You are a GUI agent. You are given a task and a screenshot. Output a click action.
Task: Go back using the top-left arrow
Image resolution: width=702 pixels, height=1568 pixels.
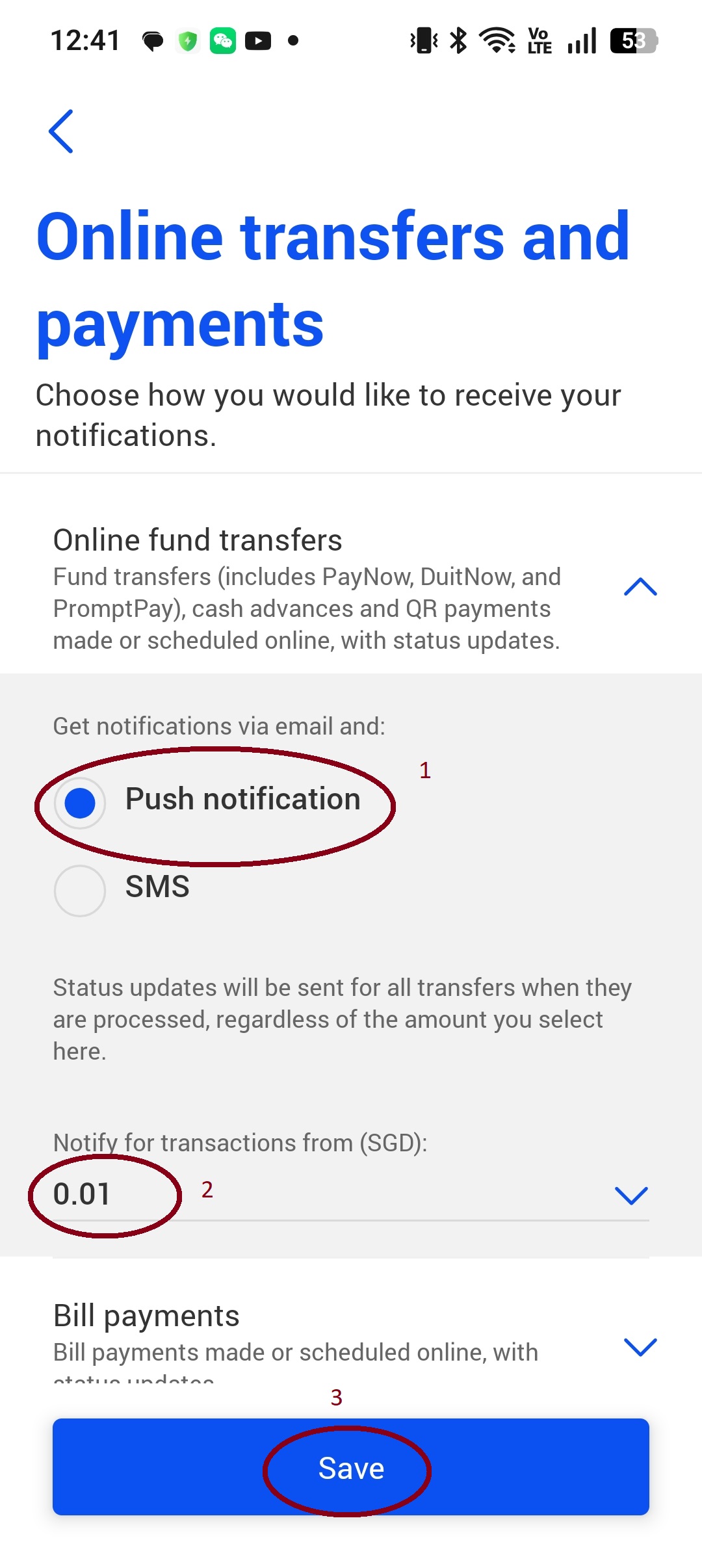click(61, 131)
